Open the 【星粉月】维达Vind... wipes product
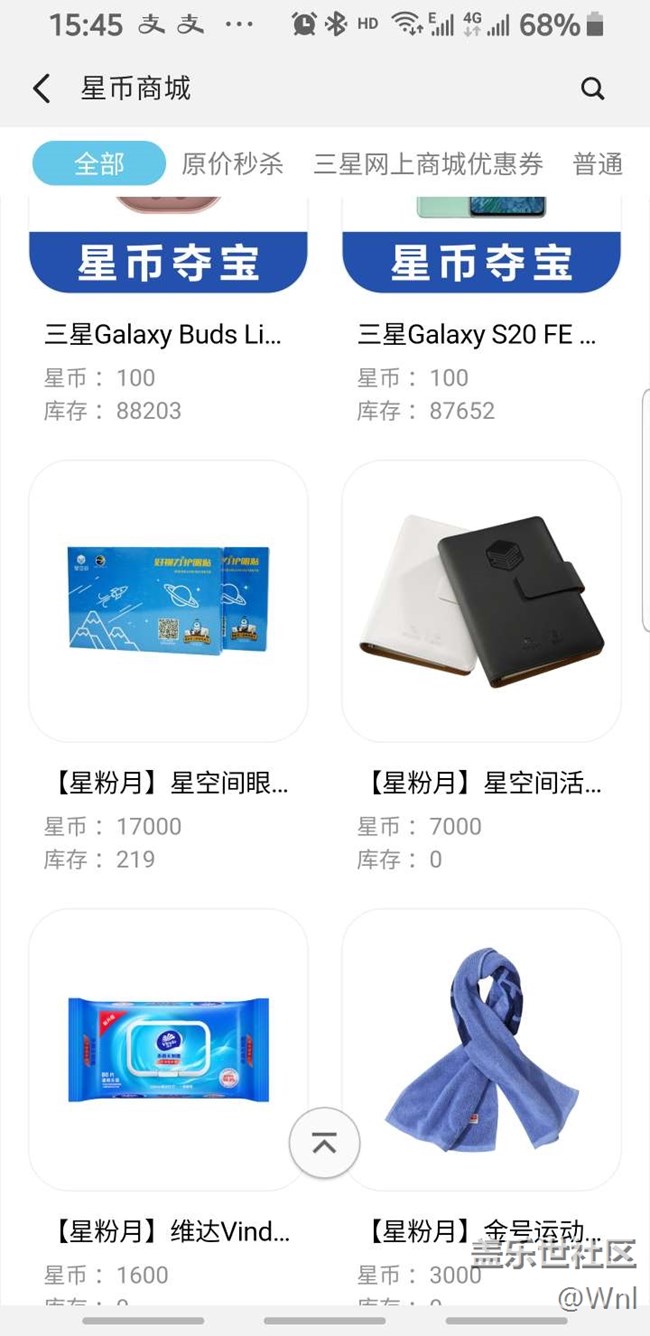 168,1050
